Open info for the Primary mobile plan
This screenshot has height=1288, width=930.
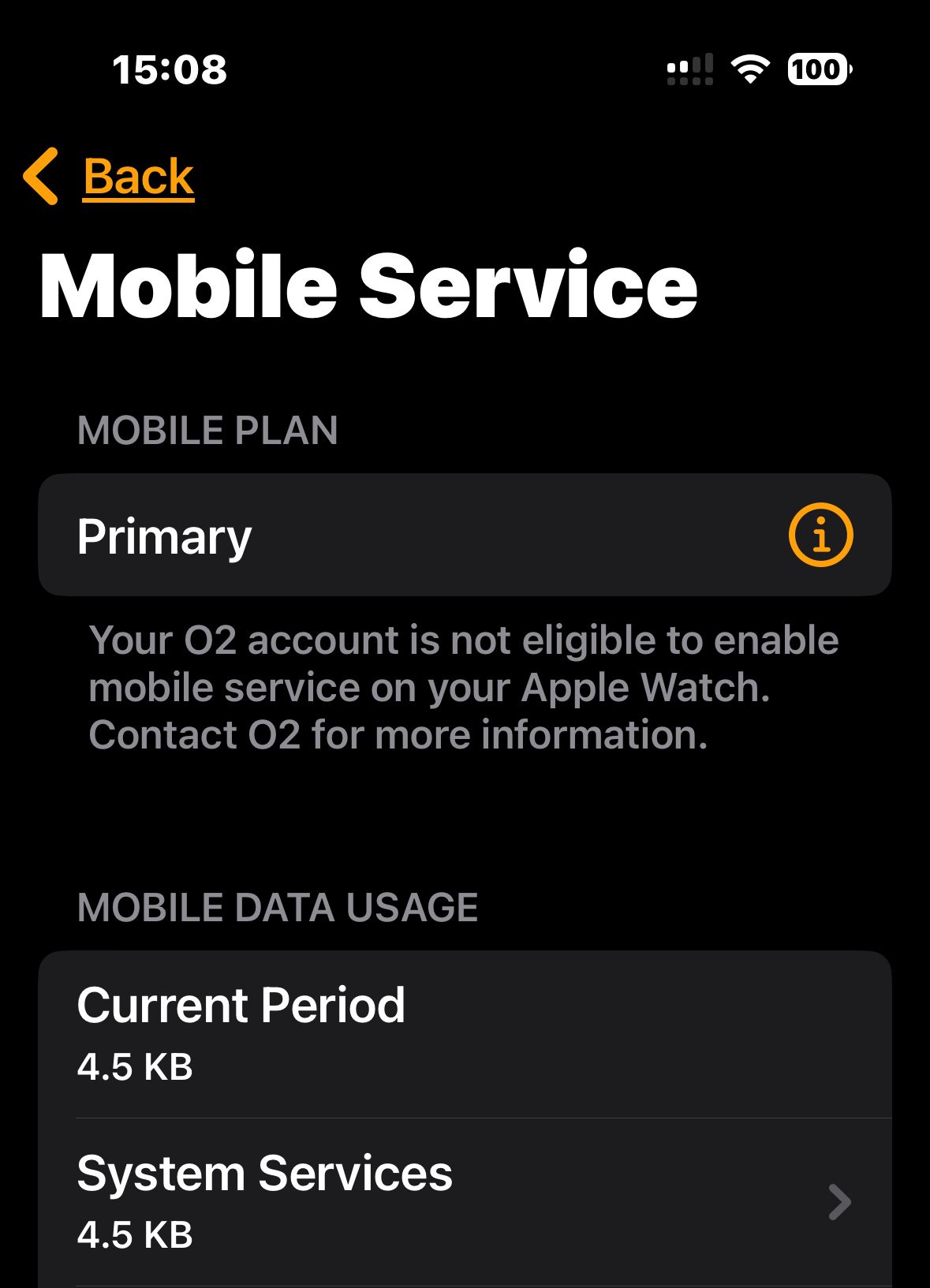coord(820,536)
